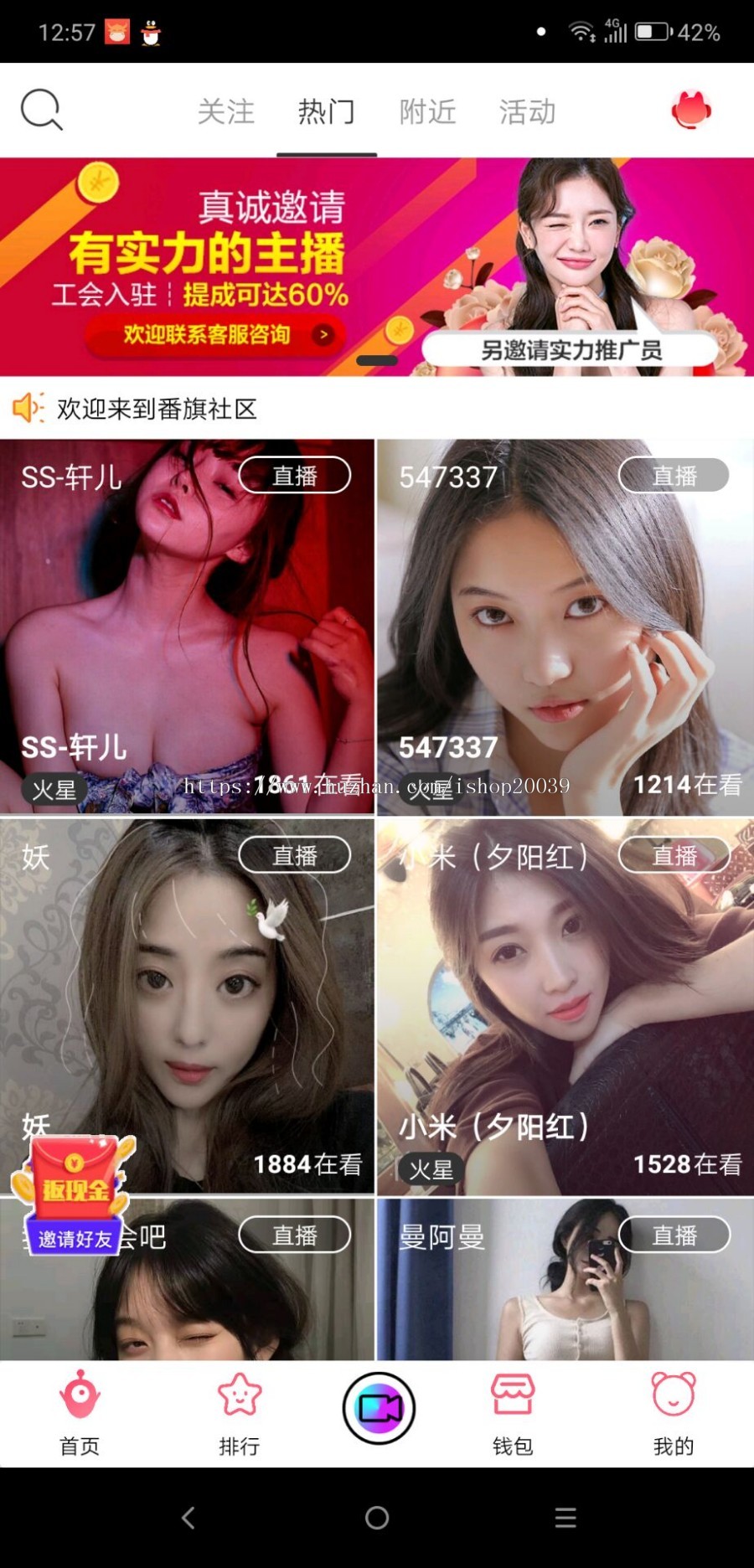Open the search icon
Viewport: 754px width, 1568px height.
coord(41,110)
